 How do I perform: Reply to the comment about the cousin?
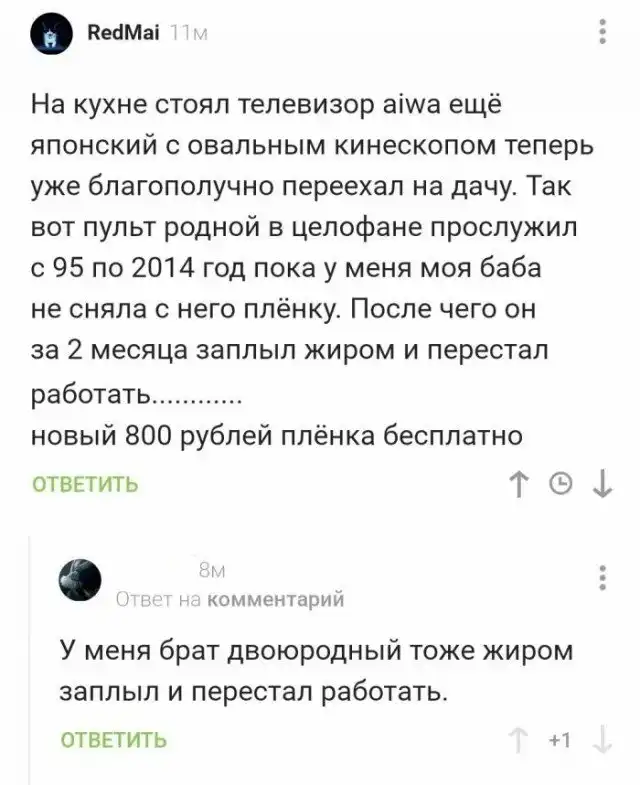click(115, 741)
